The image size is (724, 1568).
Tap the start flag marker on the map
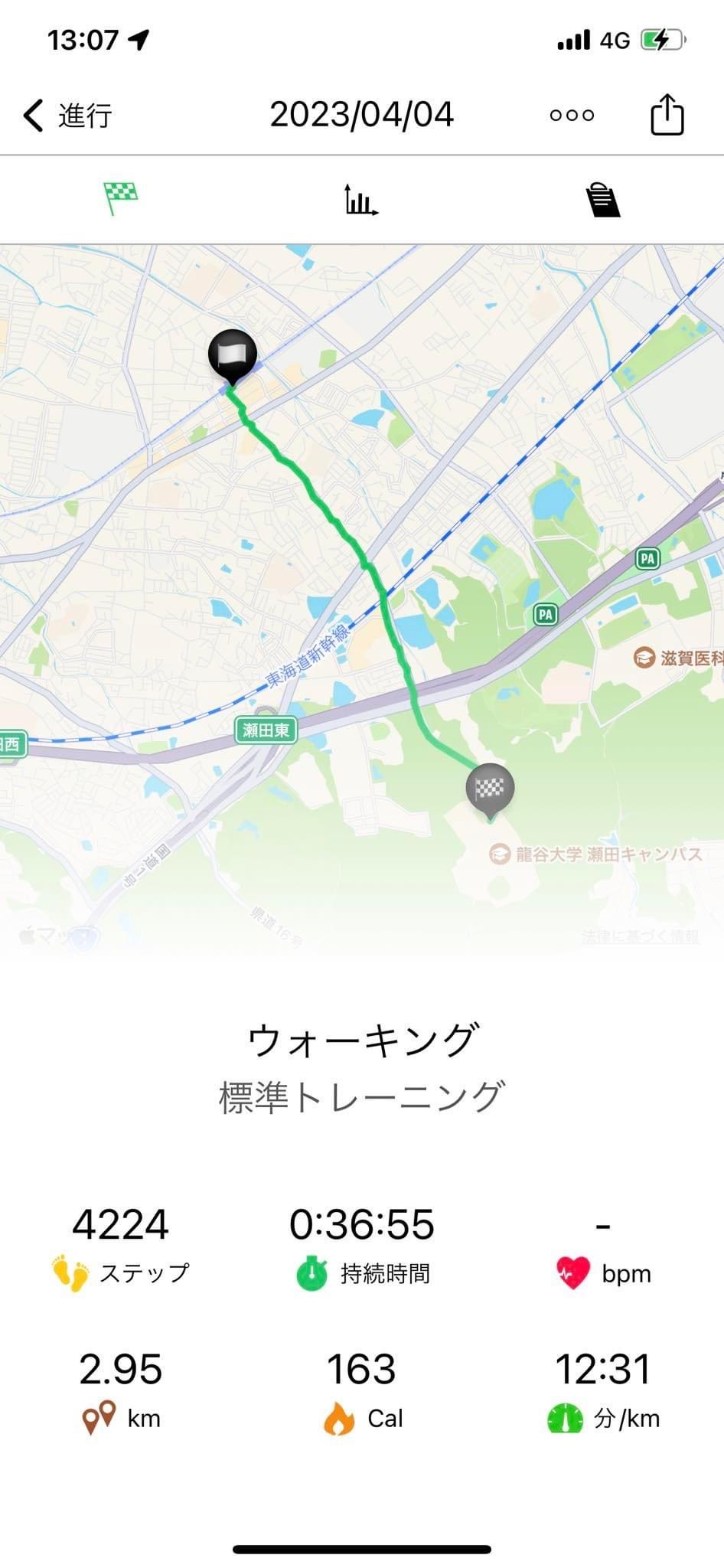point(233,357)
